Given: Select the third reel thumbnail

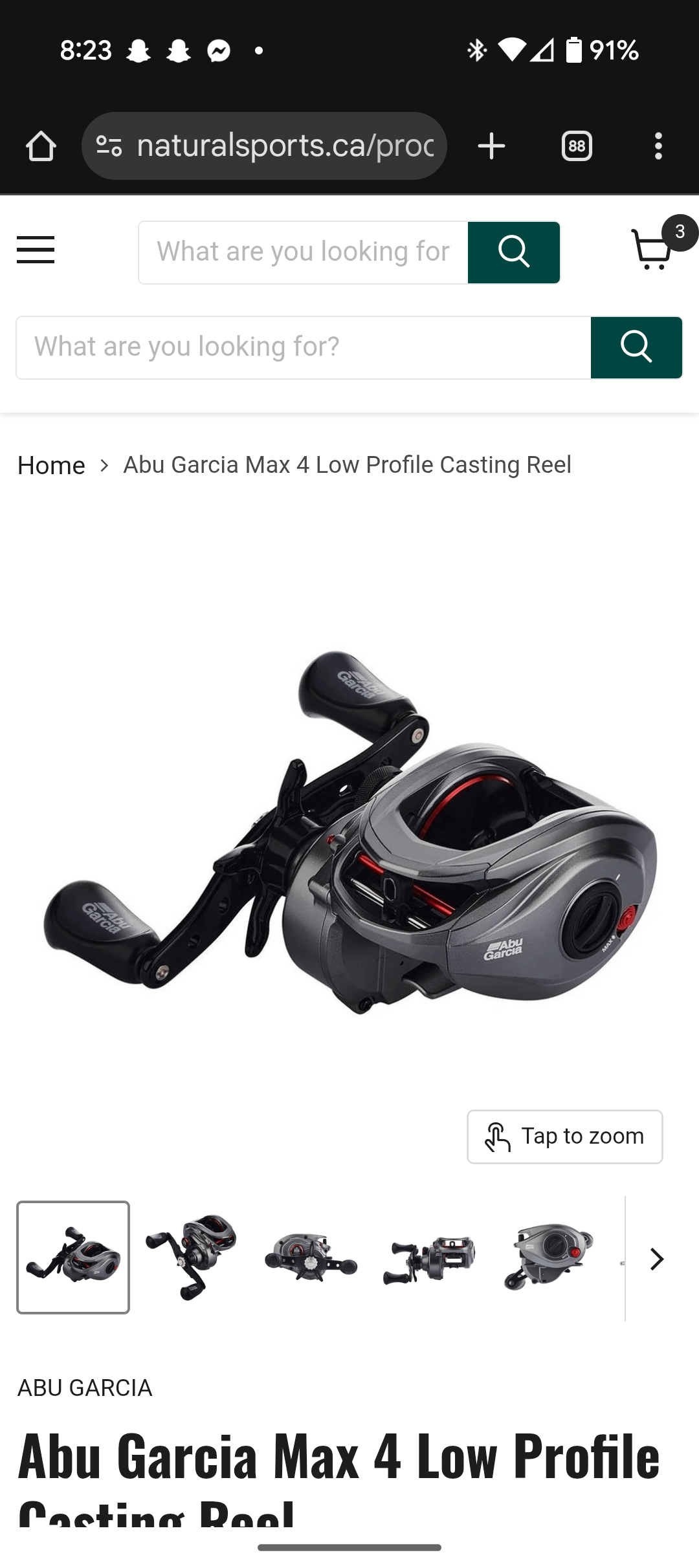Looking at the screenshot, I should pyautogui.click(x=311, y=1258).
